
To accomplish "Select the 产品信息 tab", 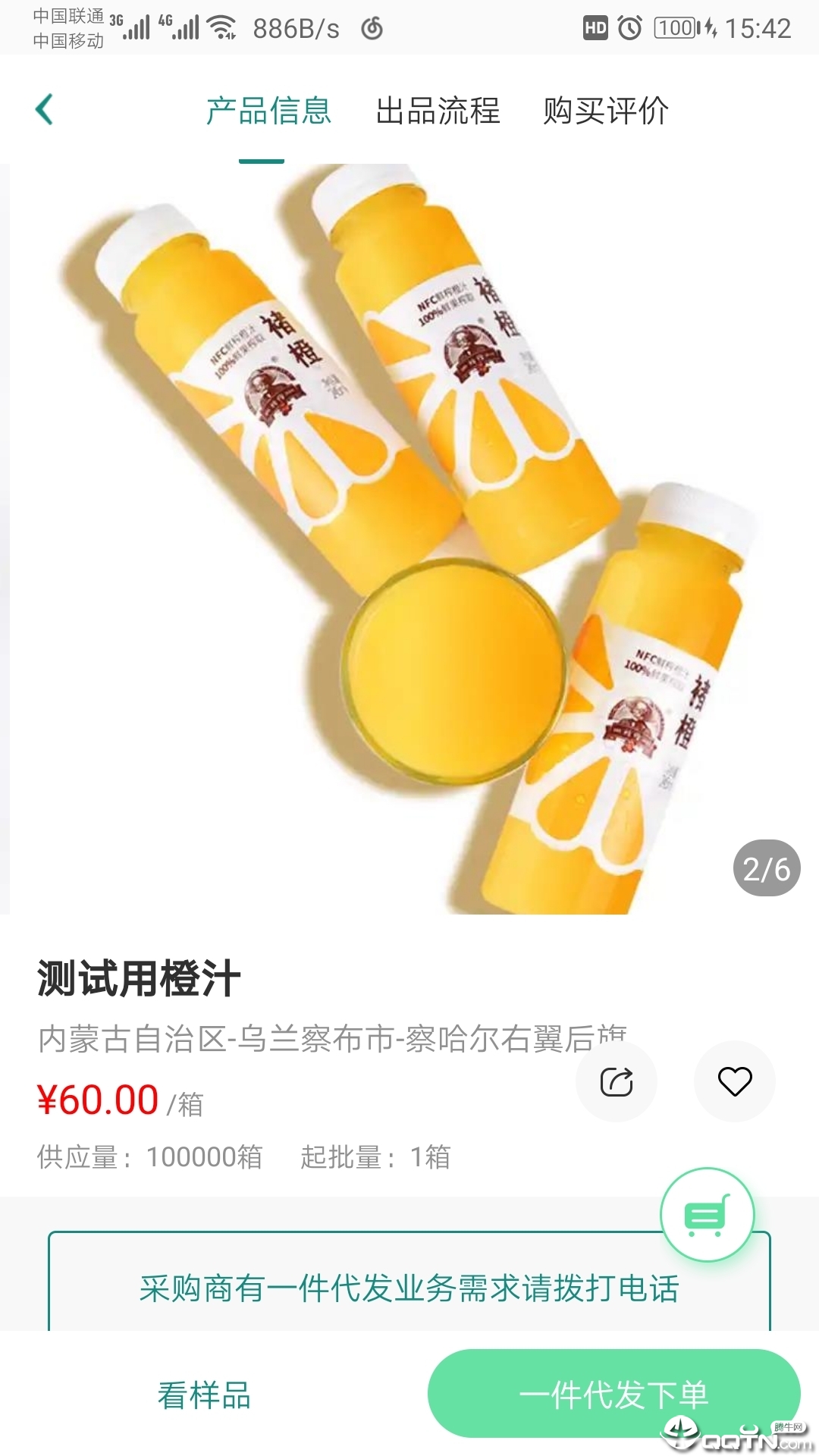I will click(x=268, y=111).
